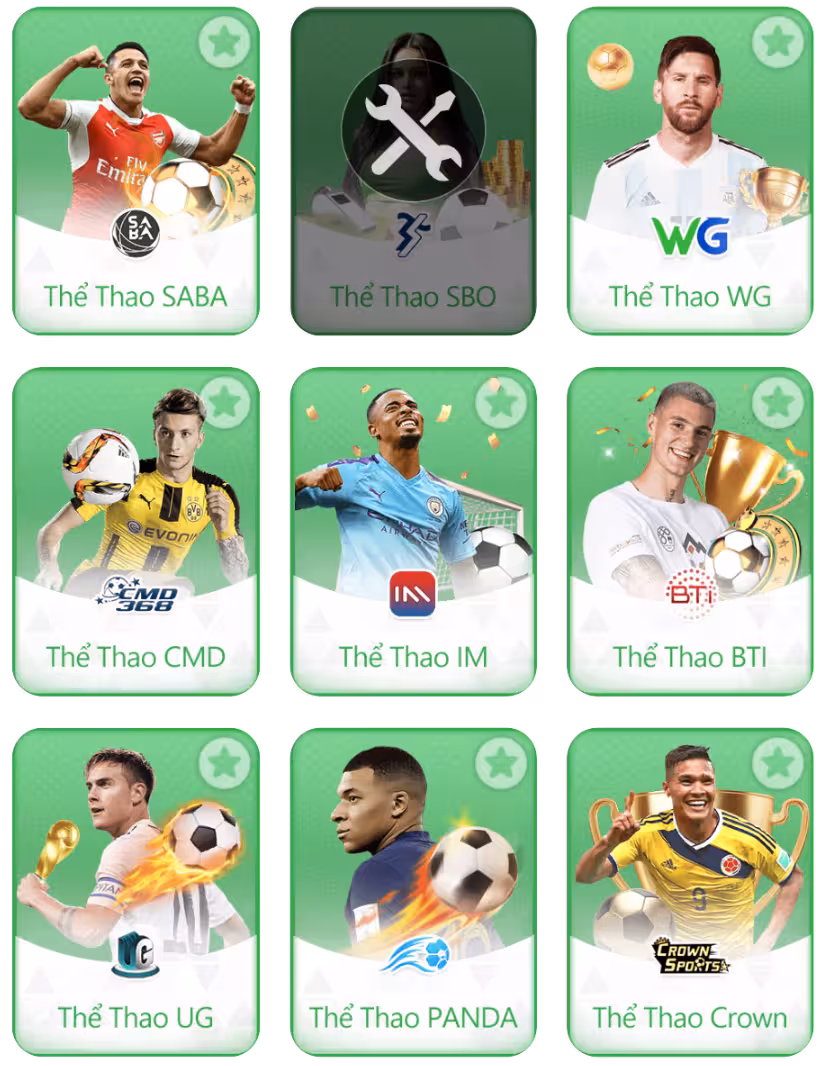Open the Thể Thao BTI card

(690, 560)
